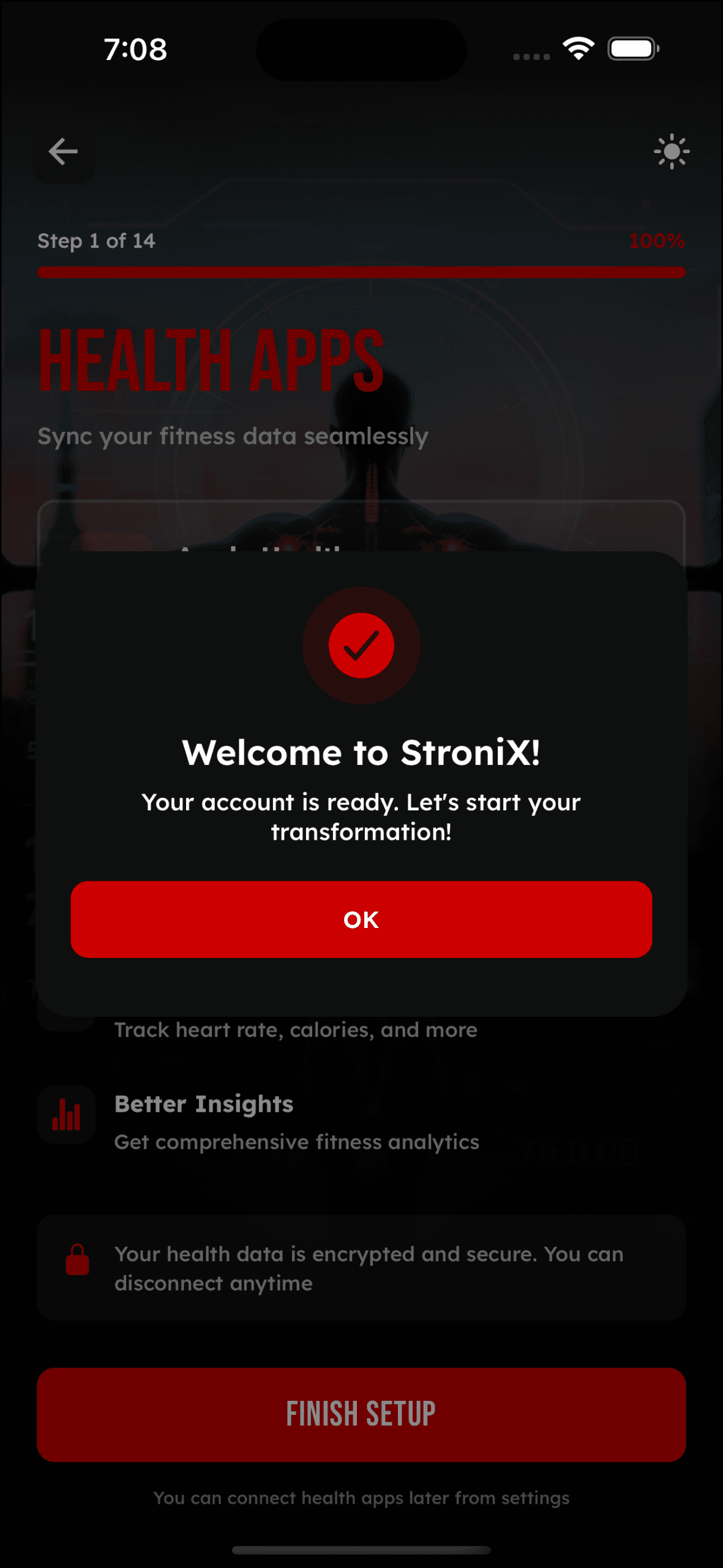
Task: Tap the Welcome to StroniX dialog title
Action: pos(361,753)
